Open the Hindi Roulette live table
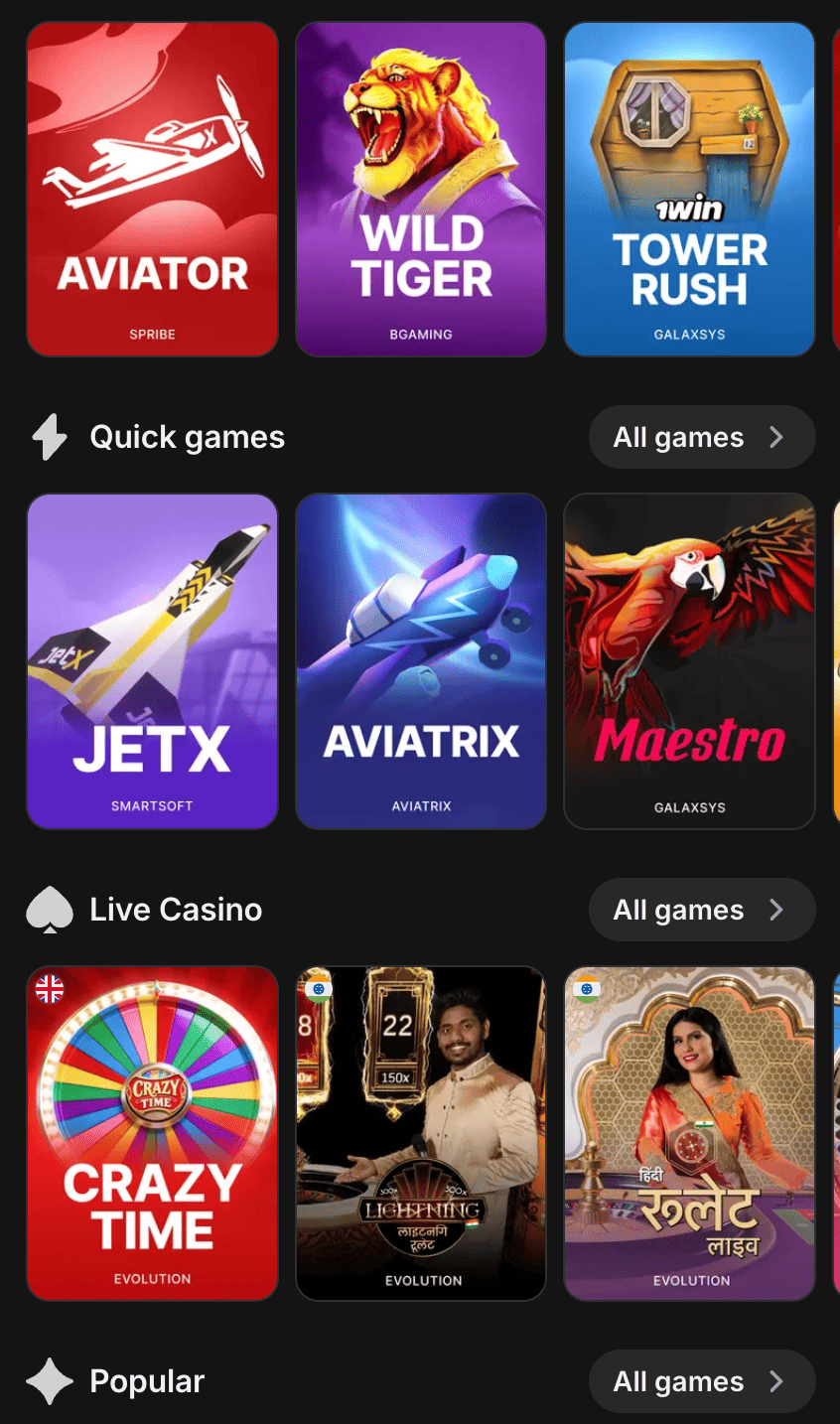 [689, 1132]
